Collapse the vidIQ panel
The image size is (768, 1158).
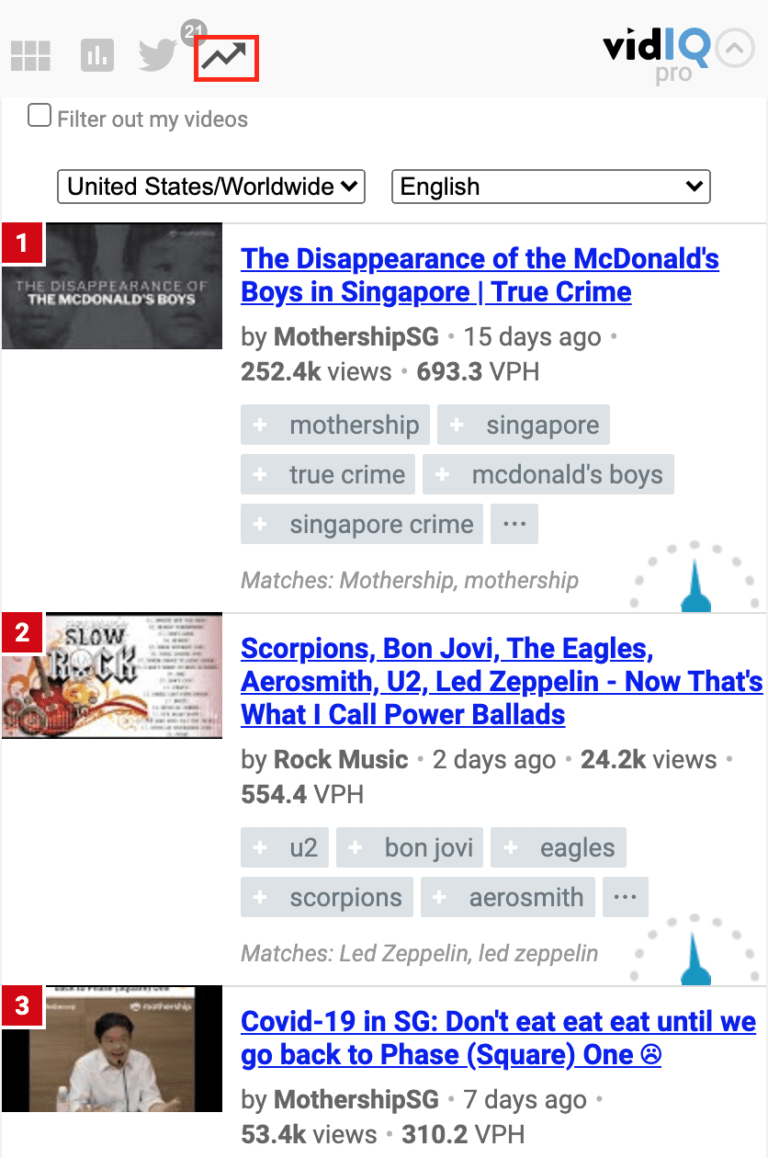pyautogui.click(x=735, y=49)
